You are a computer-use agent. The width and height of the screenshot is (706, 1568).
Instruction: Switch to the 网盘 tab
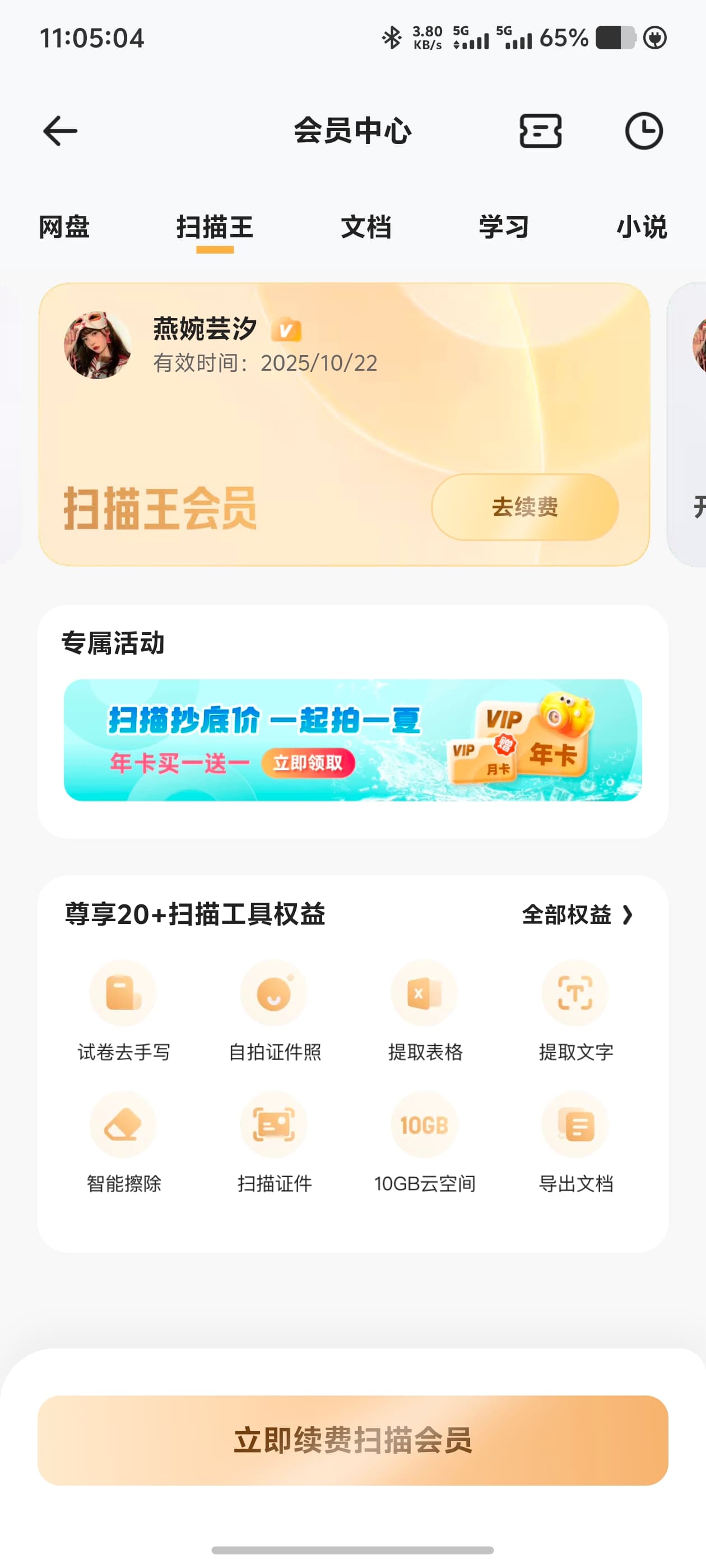[x=64, y=228]
